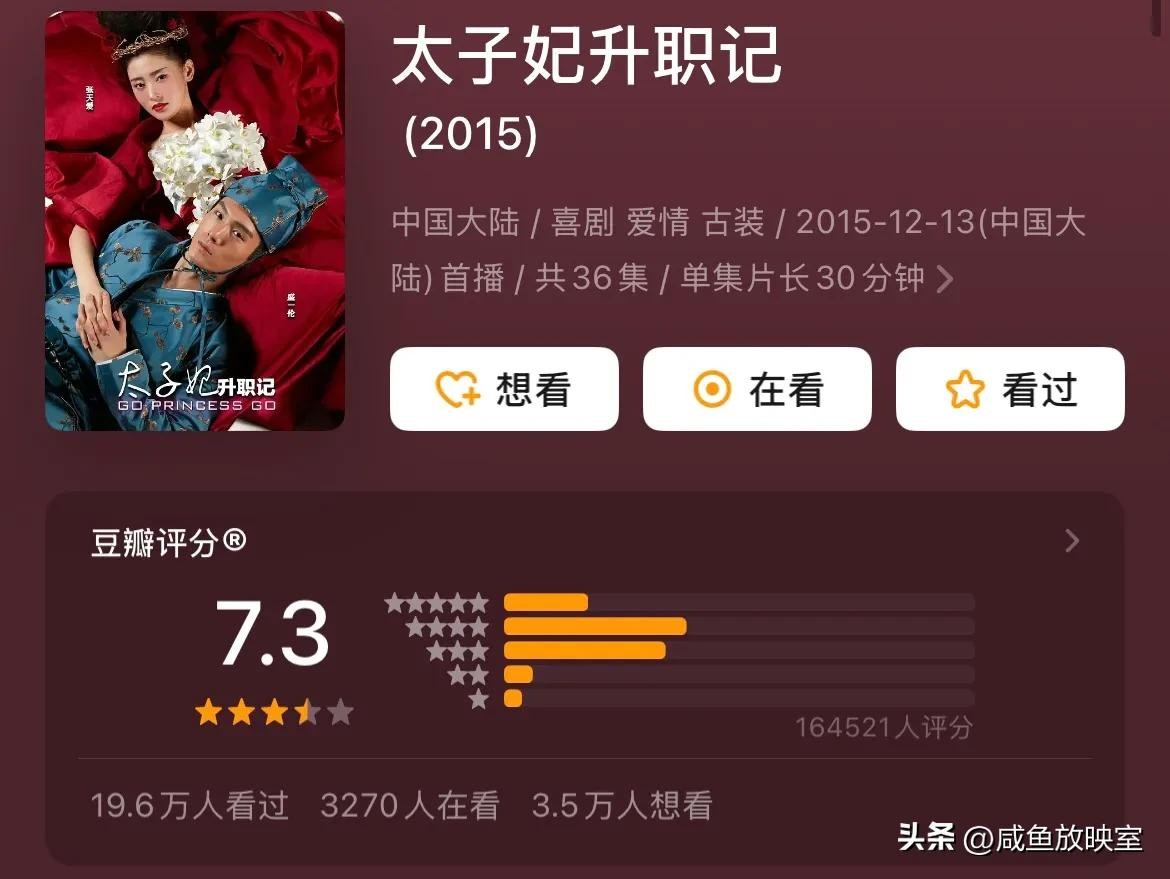Open the 太子妃升职记 poster image
Screen dimensions: 1170x879
click(x=195, y=221)
